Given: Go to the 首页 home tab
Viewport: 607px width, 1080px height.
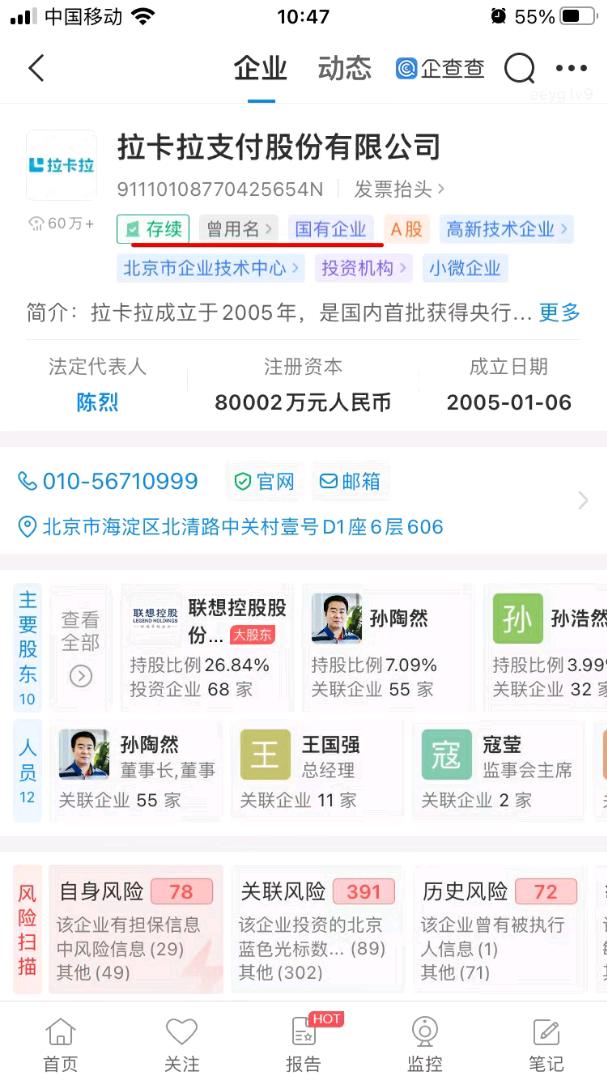Looking at the screenshot, I should coord(61,1044).
